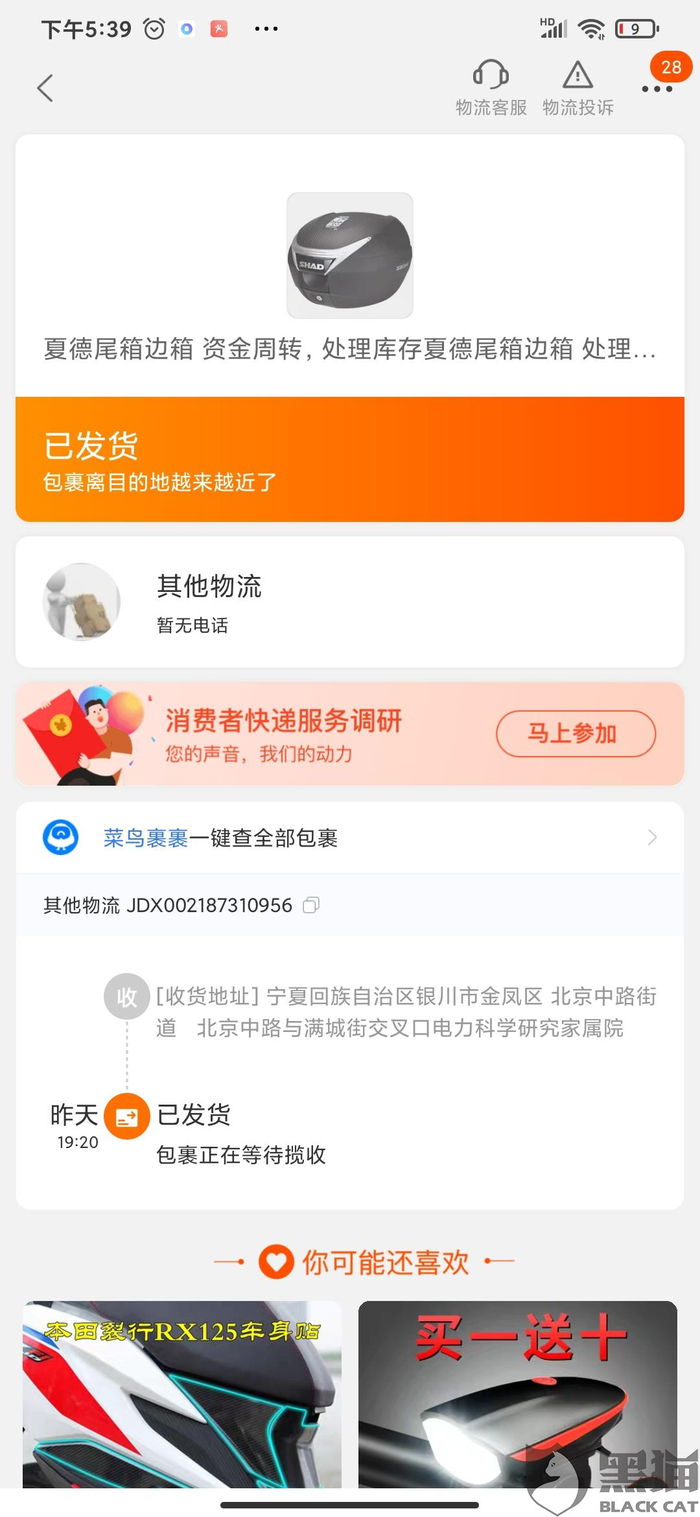Contact 物流客服 logistics customer service
The image size is (700, 1517).
491,87
